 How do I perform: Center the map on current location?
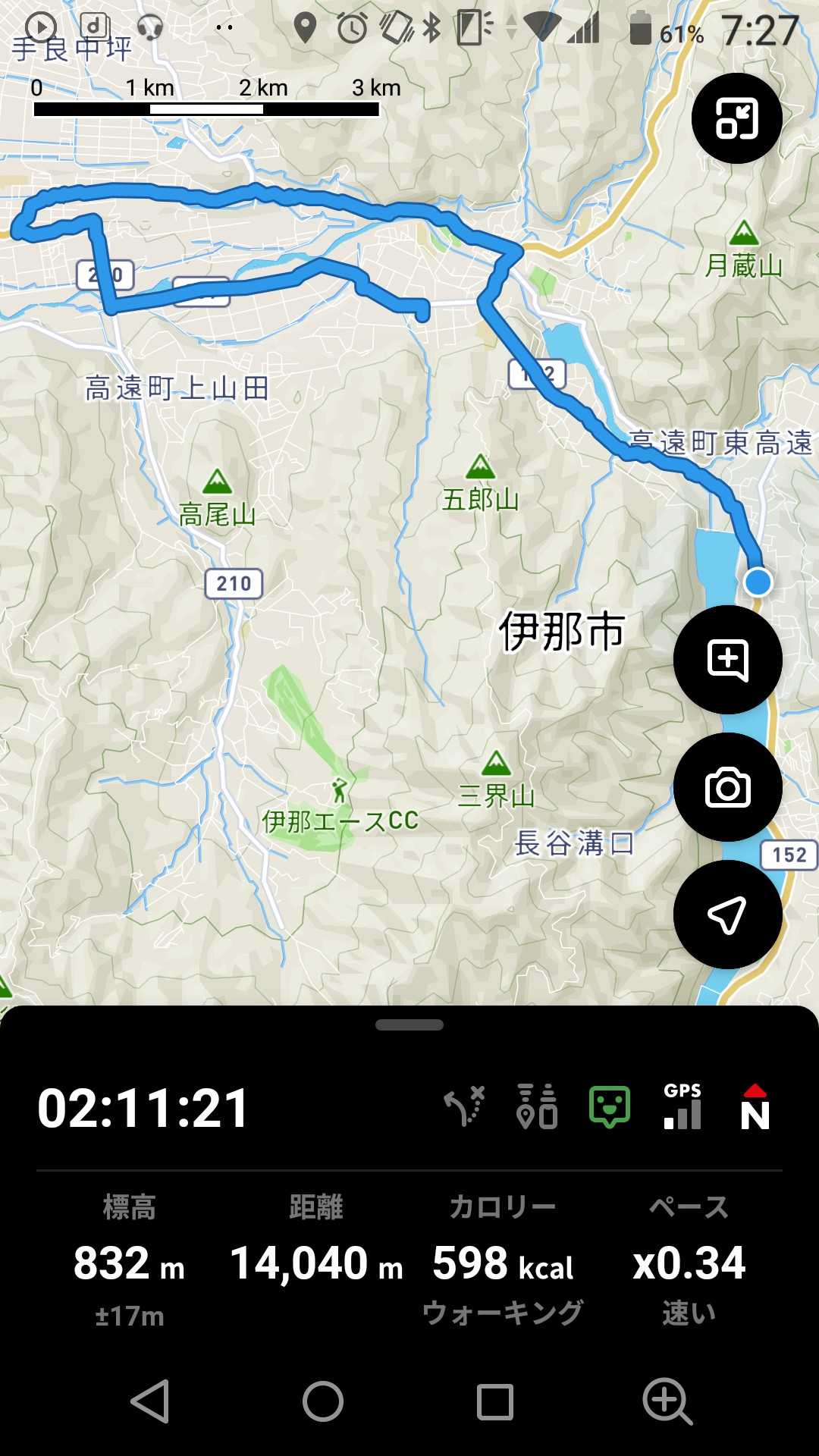pyautogui.click(x=727, y=915)
